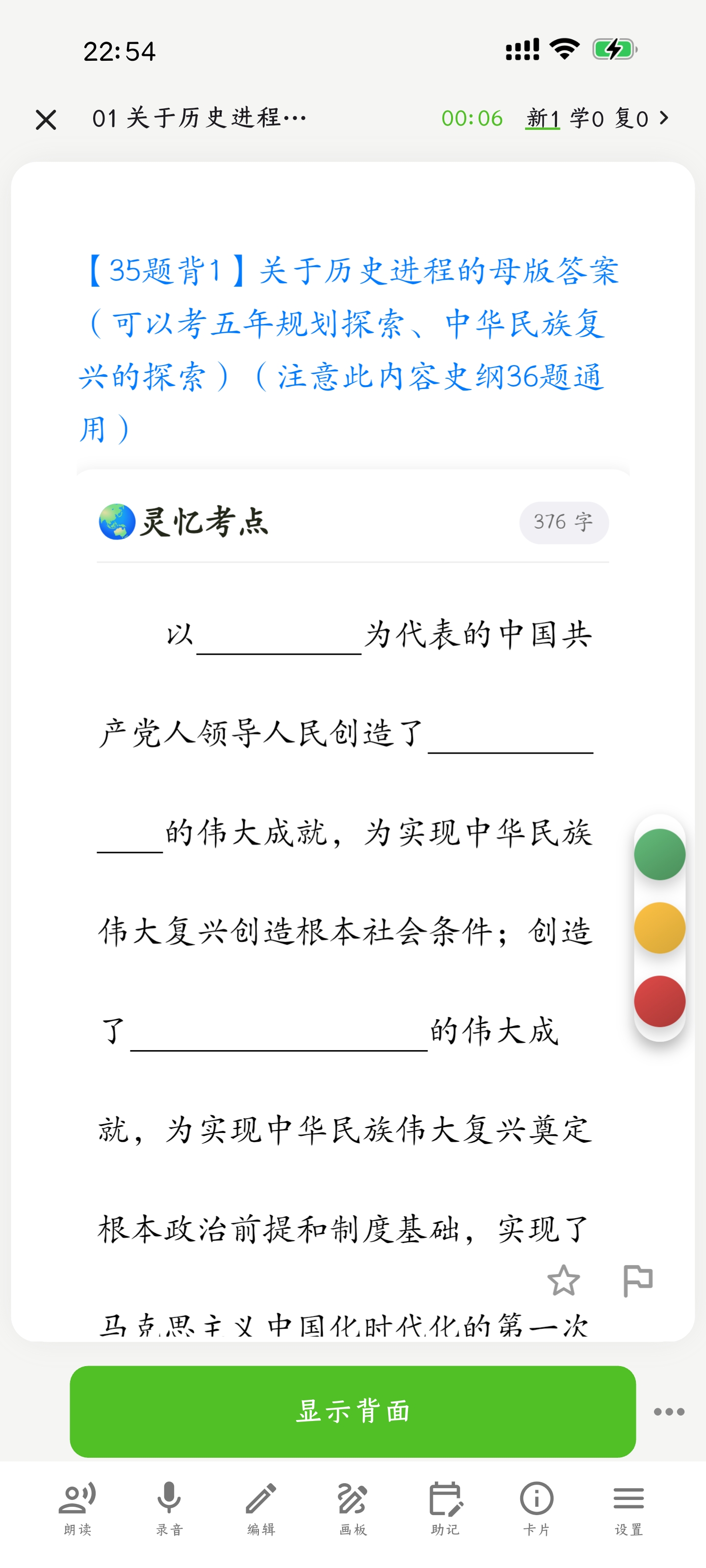Open the 助记 mnemonic tool

(445, 1507)
